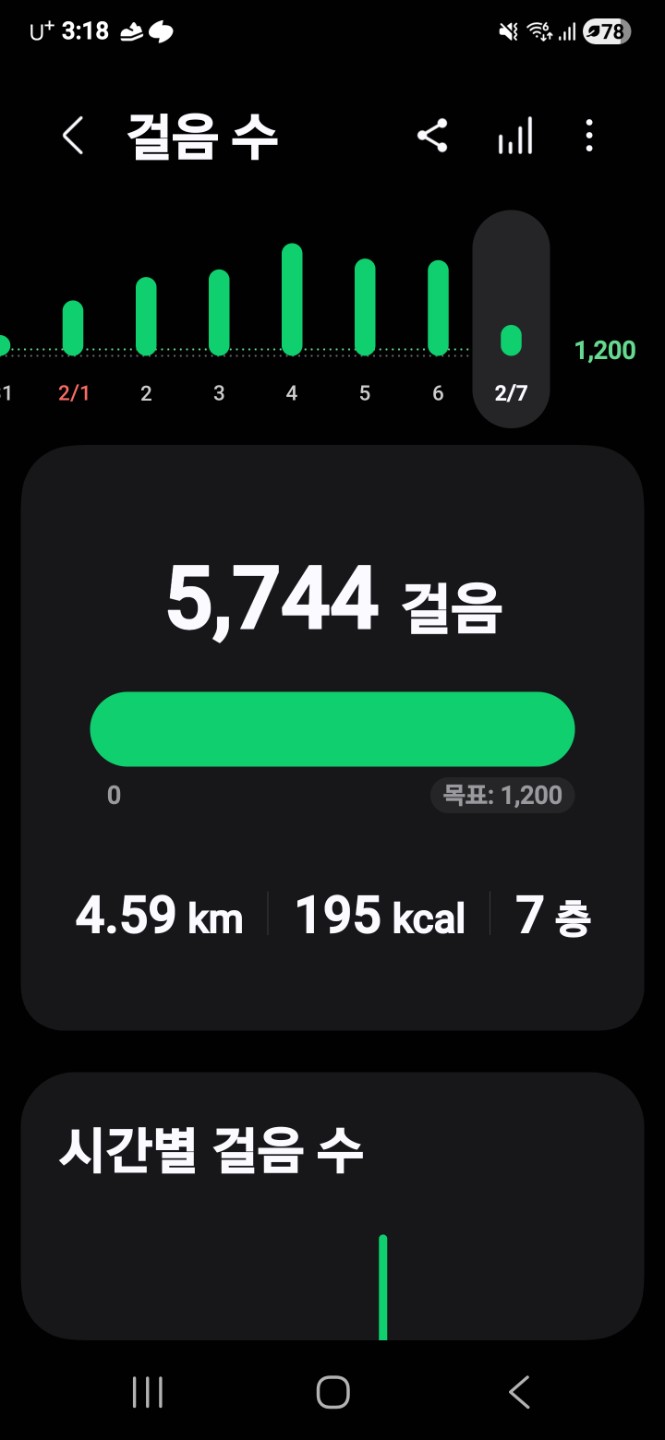Screen dimensions: 665x1440
Task: Select the day 5 bar
Action: point(365,308)
